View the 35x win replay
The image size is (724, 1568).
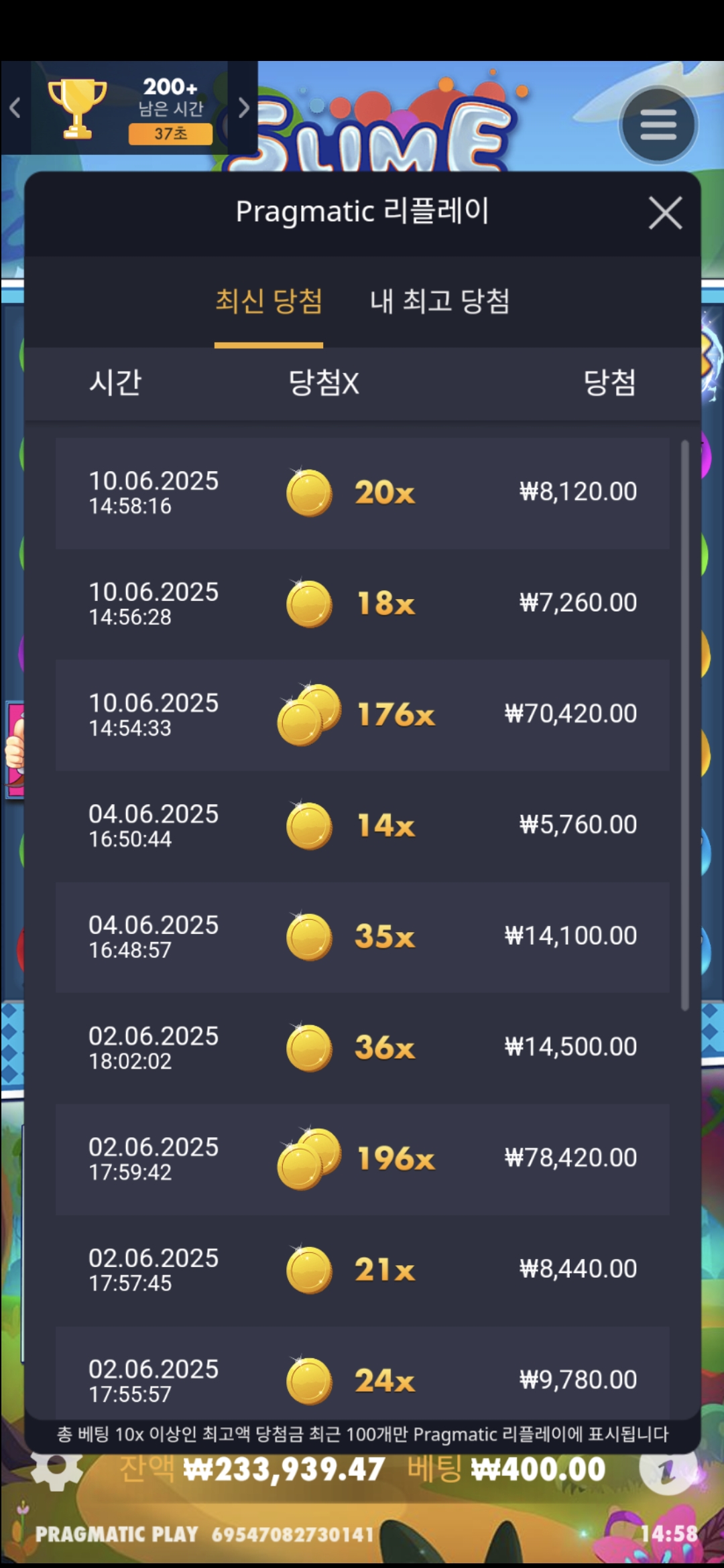point(362,937)
